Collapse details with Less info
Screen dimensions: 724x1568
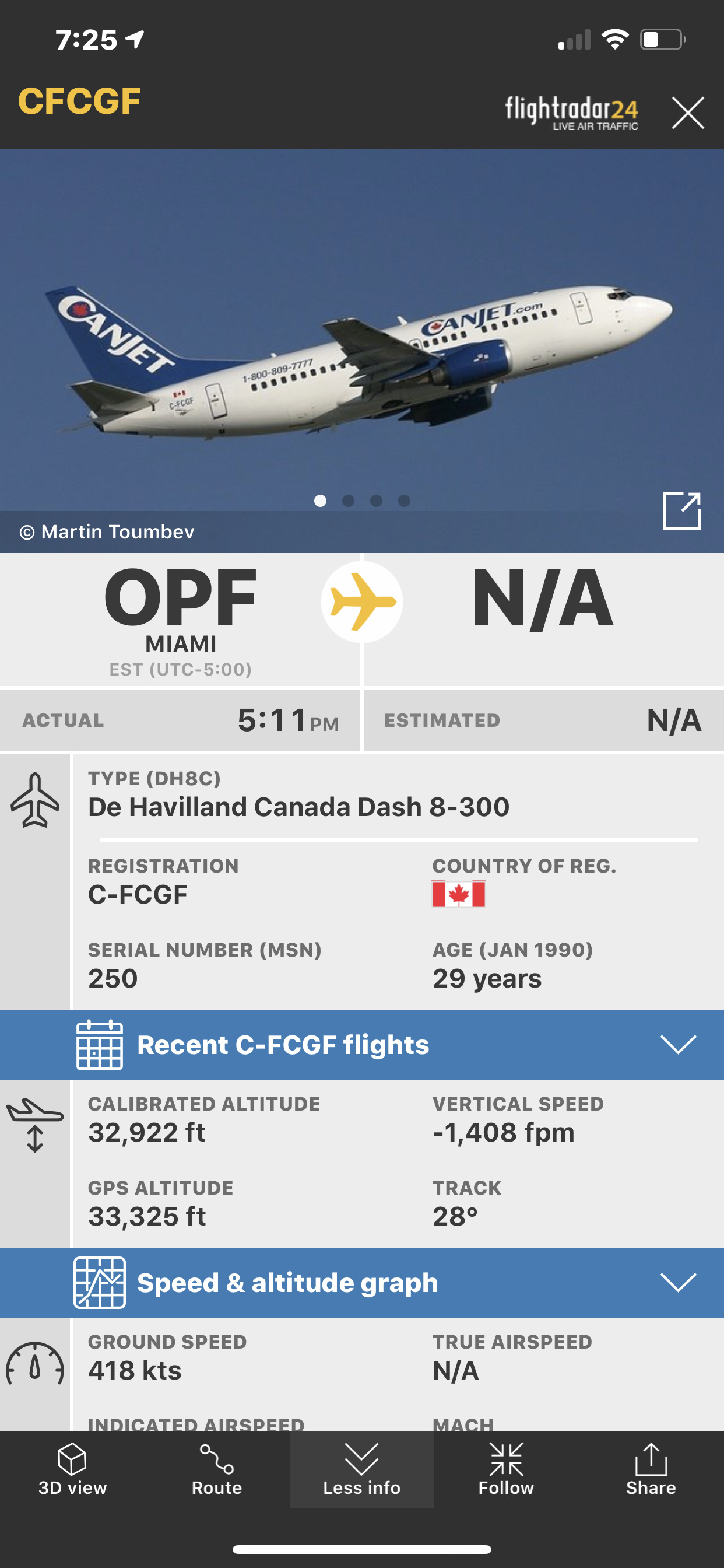point(361,1469)
